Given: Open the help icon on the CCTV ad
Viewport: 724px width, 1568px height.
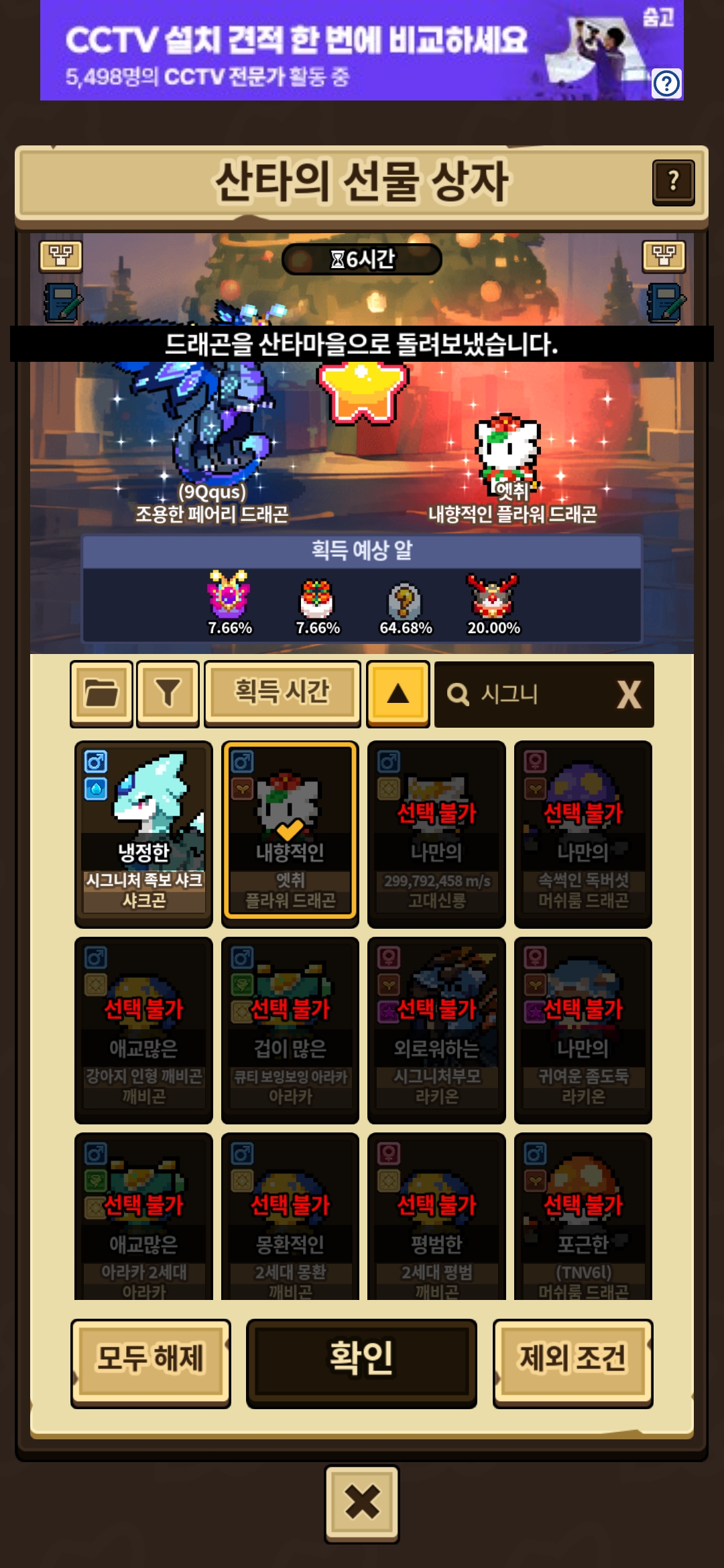Looking at the screenshot, I should click(666, 84).
